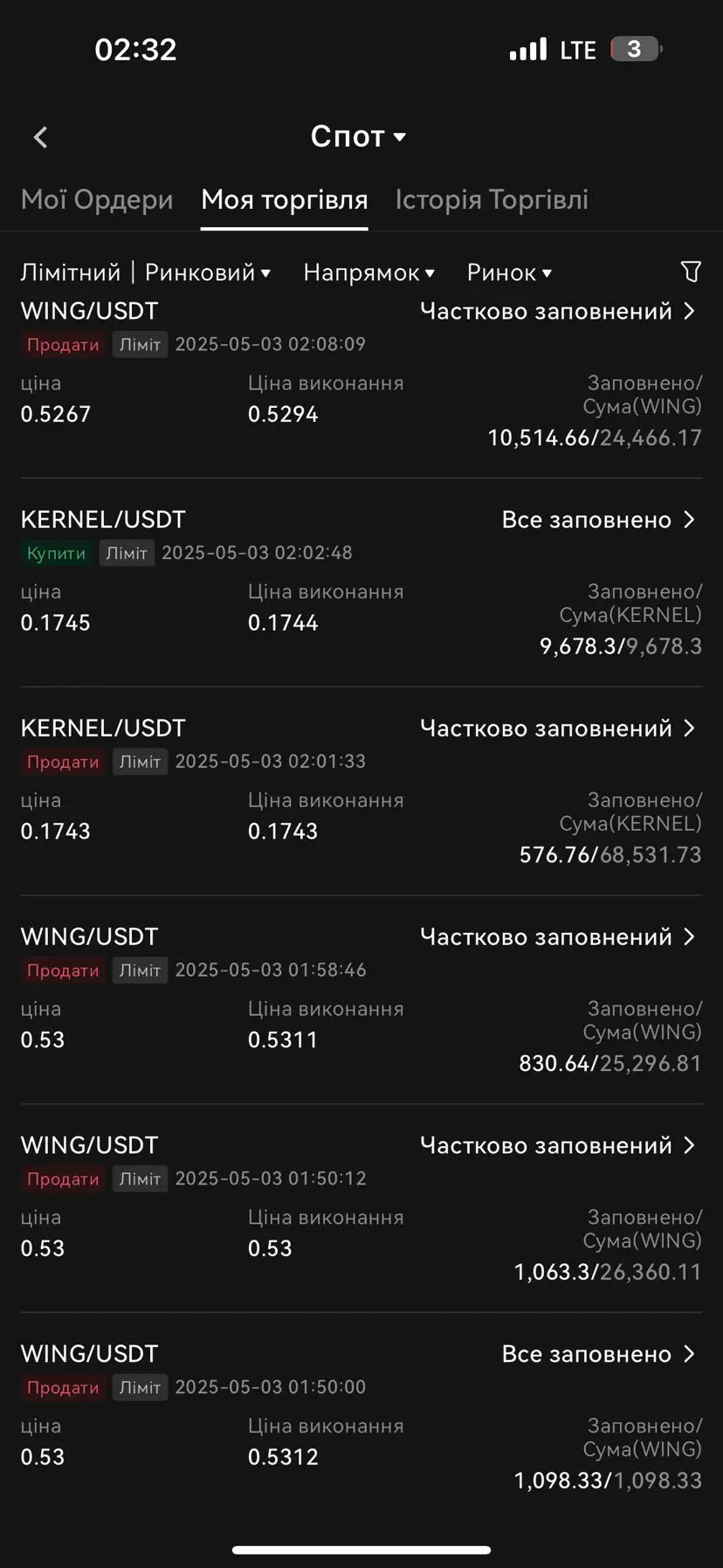
Task: Switch to the Історія Торгівлі tab
Action: pyautogui.click(x=492, y=200)
